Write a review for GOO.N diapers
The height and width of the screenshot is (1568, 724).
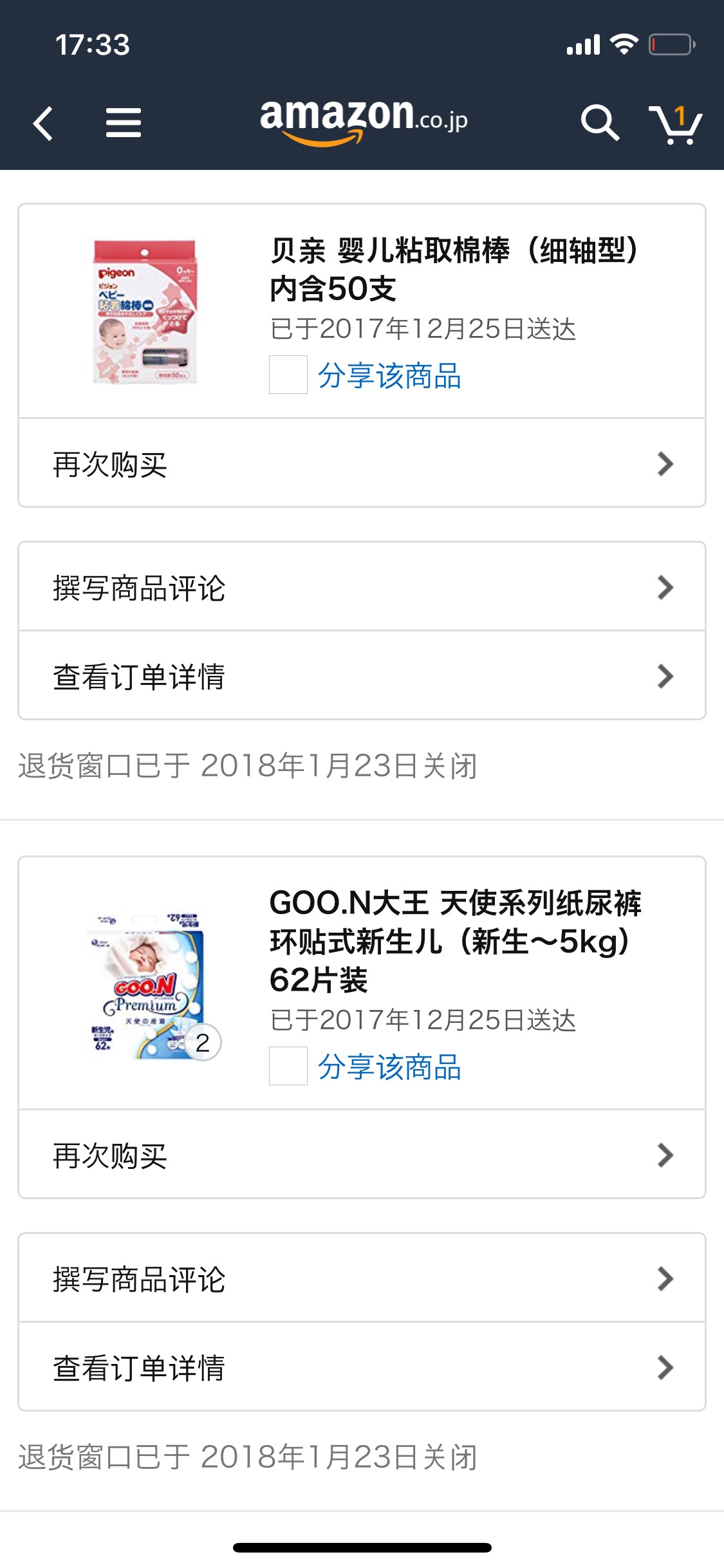pyautogui.click(x=362, y=1279)
